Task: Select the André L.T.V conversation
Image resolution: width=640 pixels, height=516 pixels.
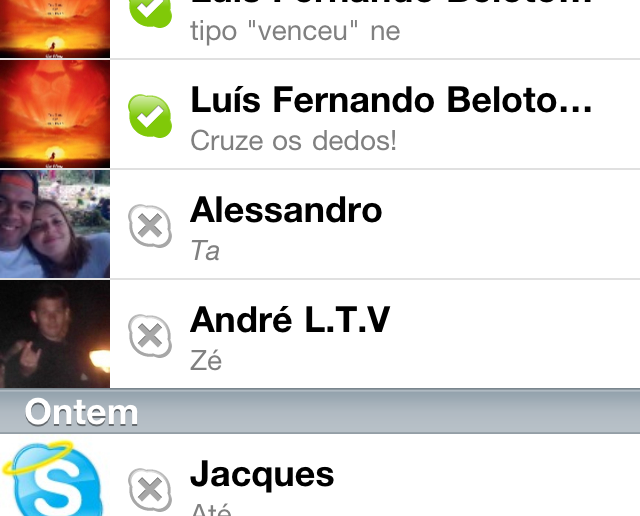Action: [390, 336]
